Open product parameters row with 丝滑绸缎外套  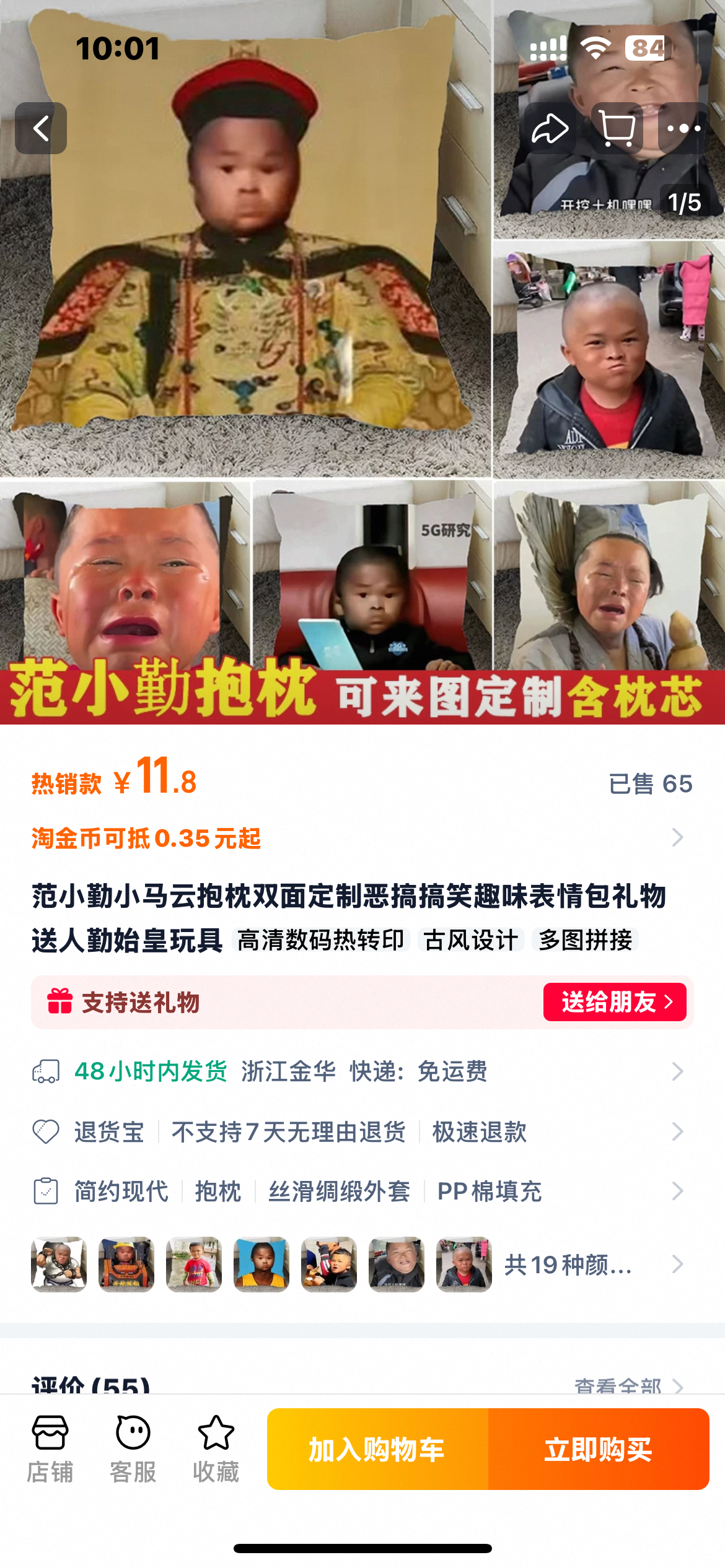362,1191
